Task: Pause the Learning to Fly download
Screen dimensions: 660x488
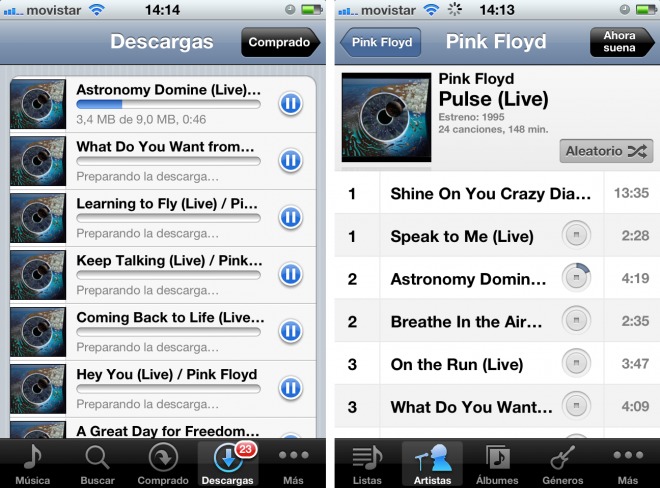Action: point(291,217)
